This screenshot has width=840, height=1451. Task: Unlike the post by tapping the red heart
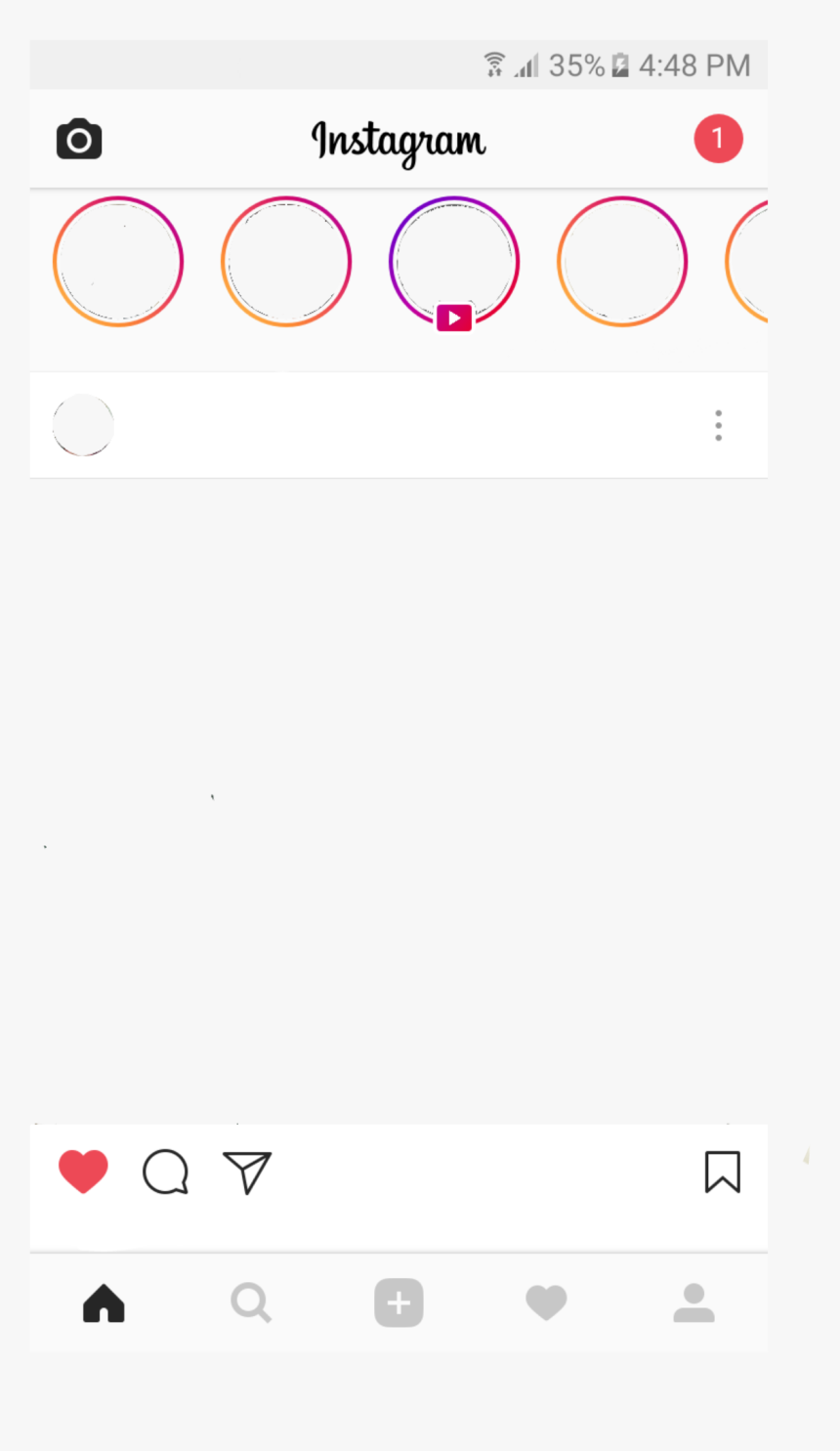(83, 1172)
